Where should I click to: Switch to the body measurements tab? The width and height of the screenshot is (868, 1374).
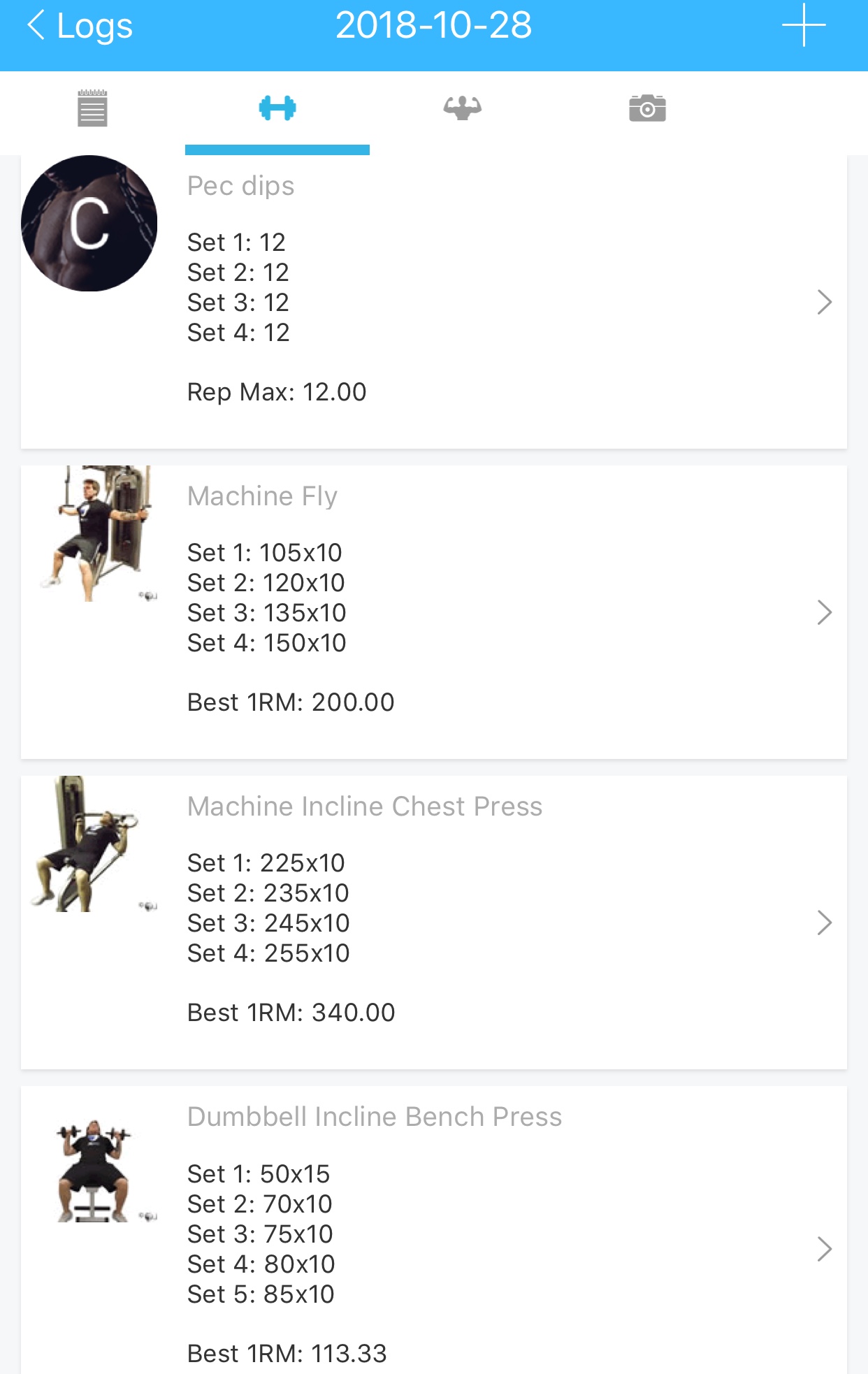pyautogui.click(x=463, y=108)
